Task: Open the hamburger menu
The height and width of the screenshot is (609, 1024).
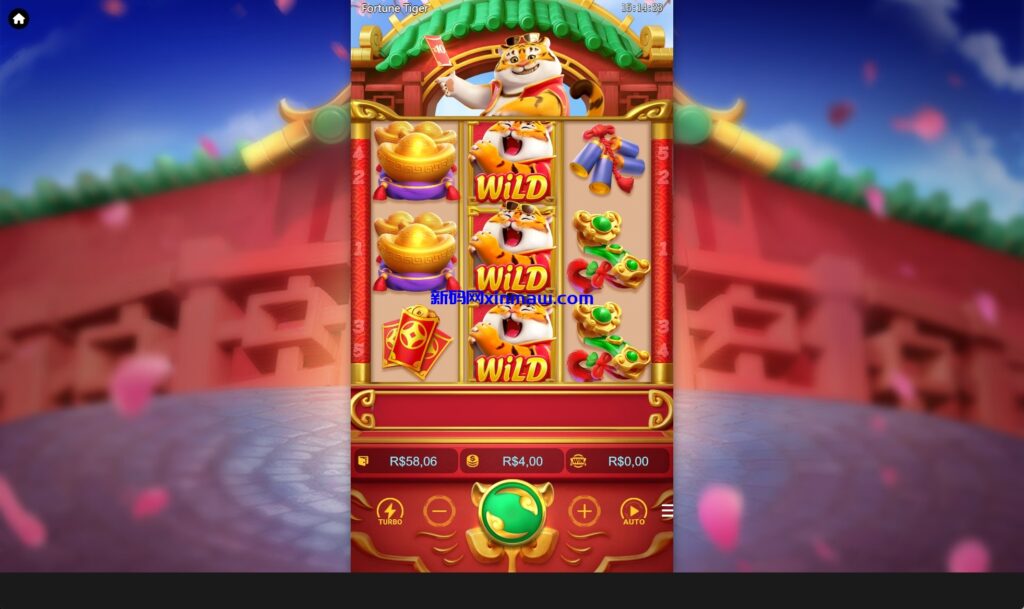Action: coord(667,511)
